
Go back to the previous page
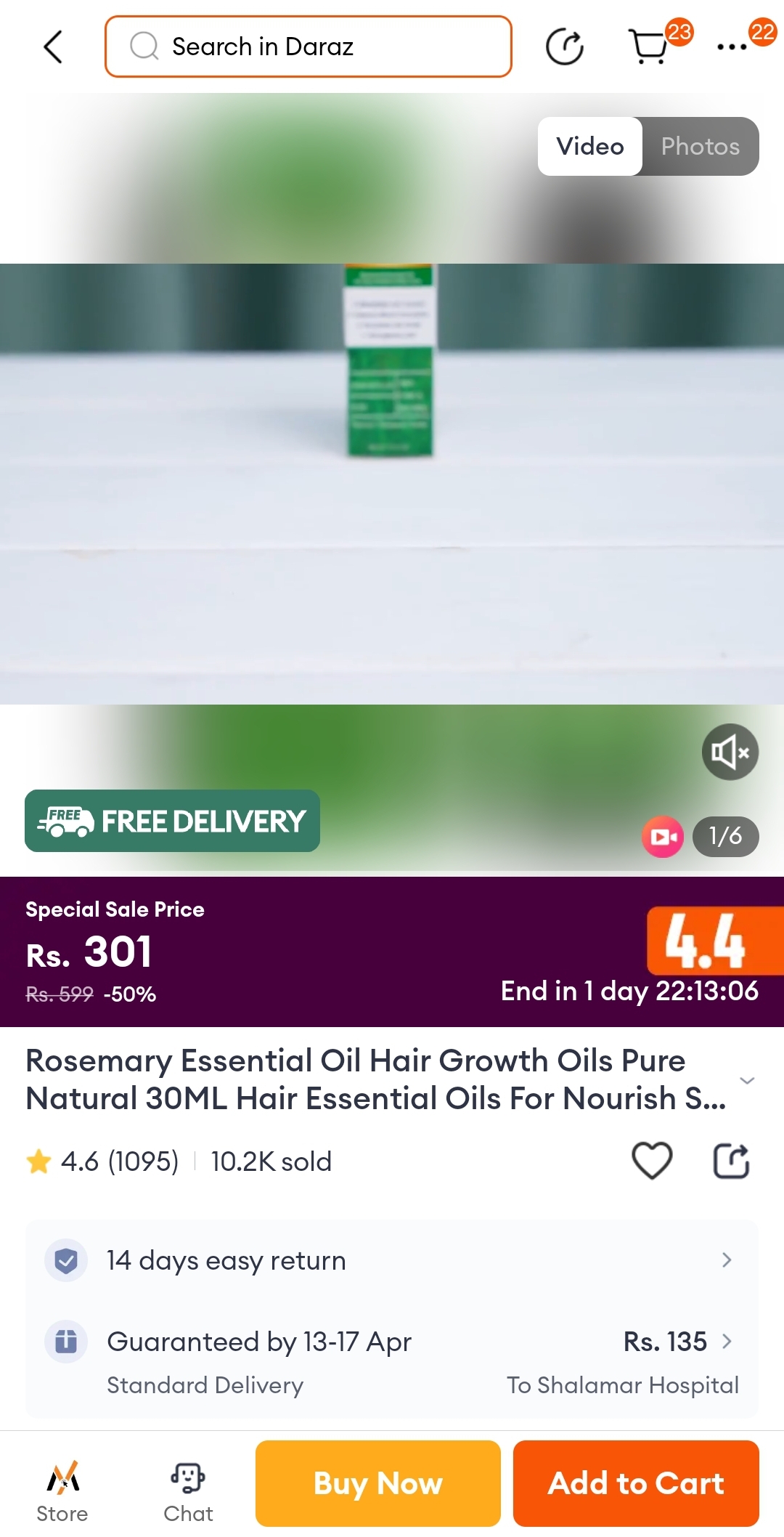click(x=54, y=47)
